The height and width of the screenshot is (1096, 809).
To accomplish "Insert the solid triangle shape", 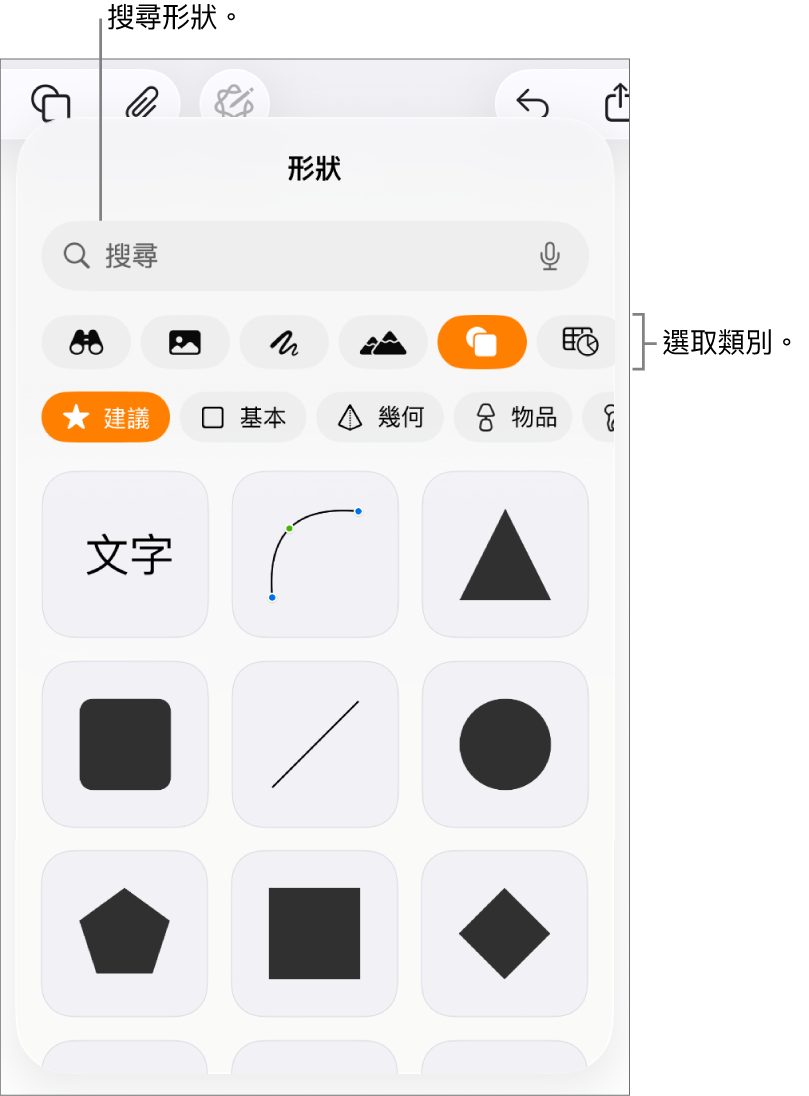I will (x=504, y=555).
